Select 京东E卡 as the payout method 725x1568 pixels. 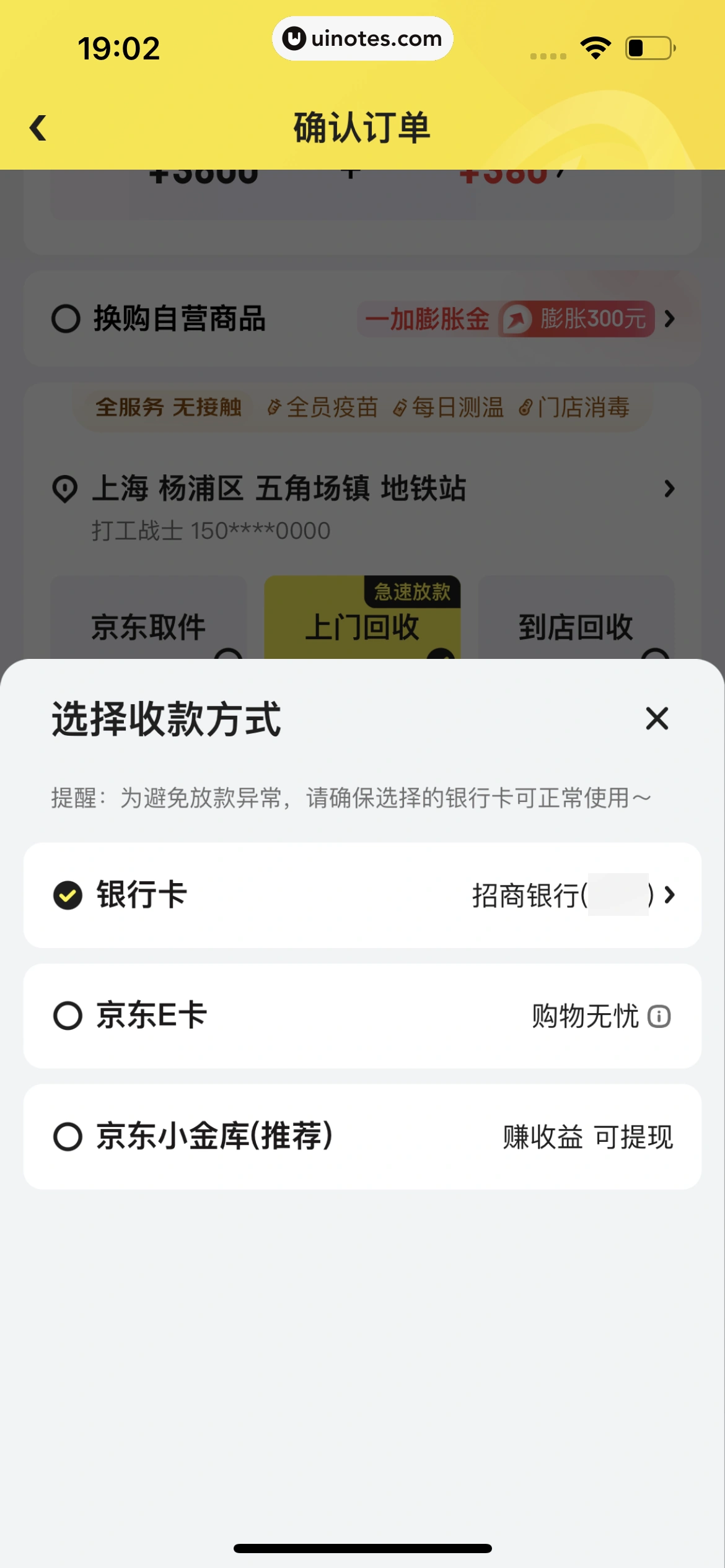[66, 1016]
